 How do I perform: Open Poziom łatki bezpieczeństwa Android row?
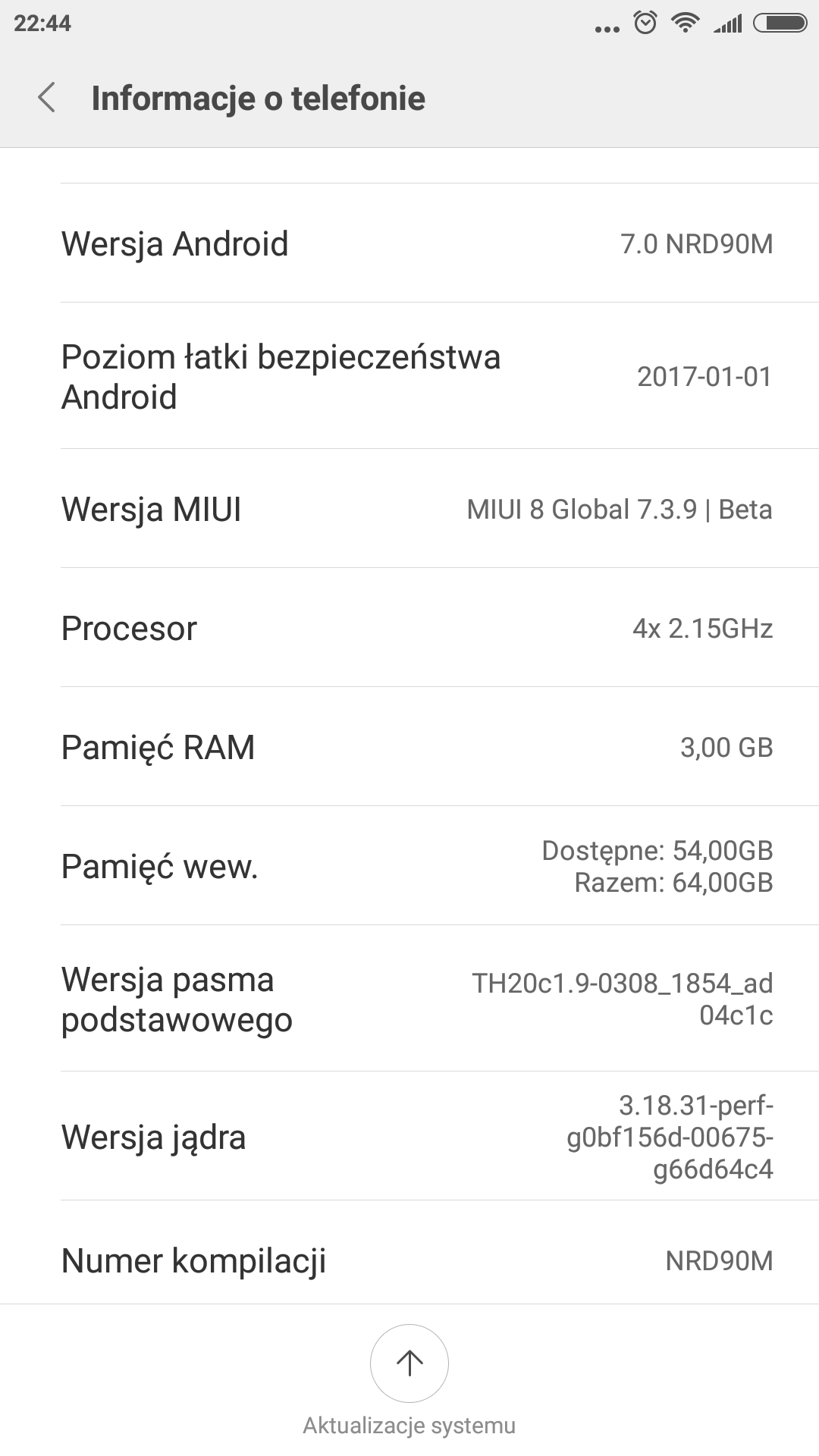coord(409,377)
